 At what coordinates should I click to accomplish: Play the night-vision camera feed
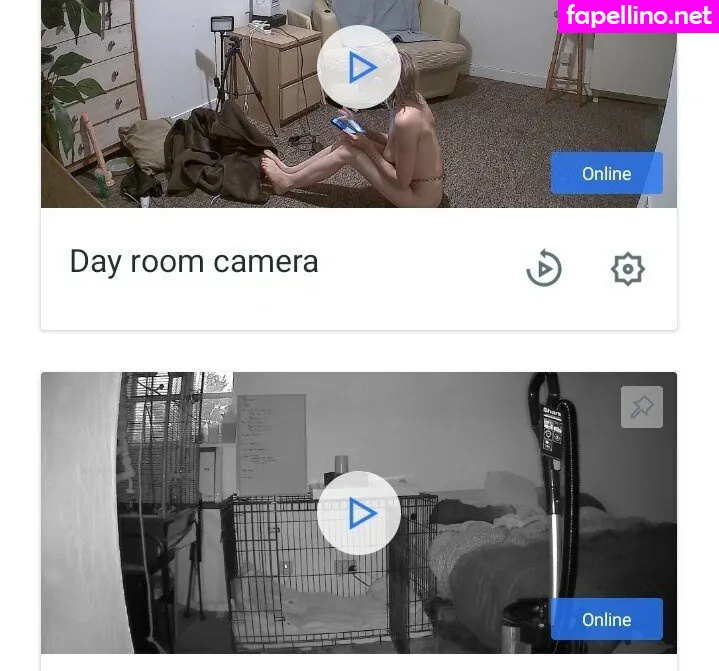359,513
